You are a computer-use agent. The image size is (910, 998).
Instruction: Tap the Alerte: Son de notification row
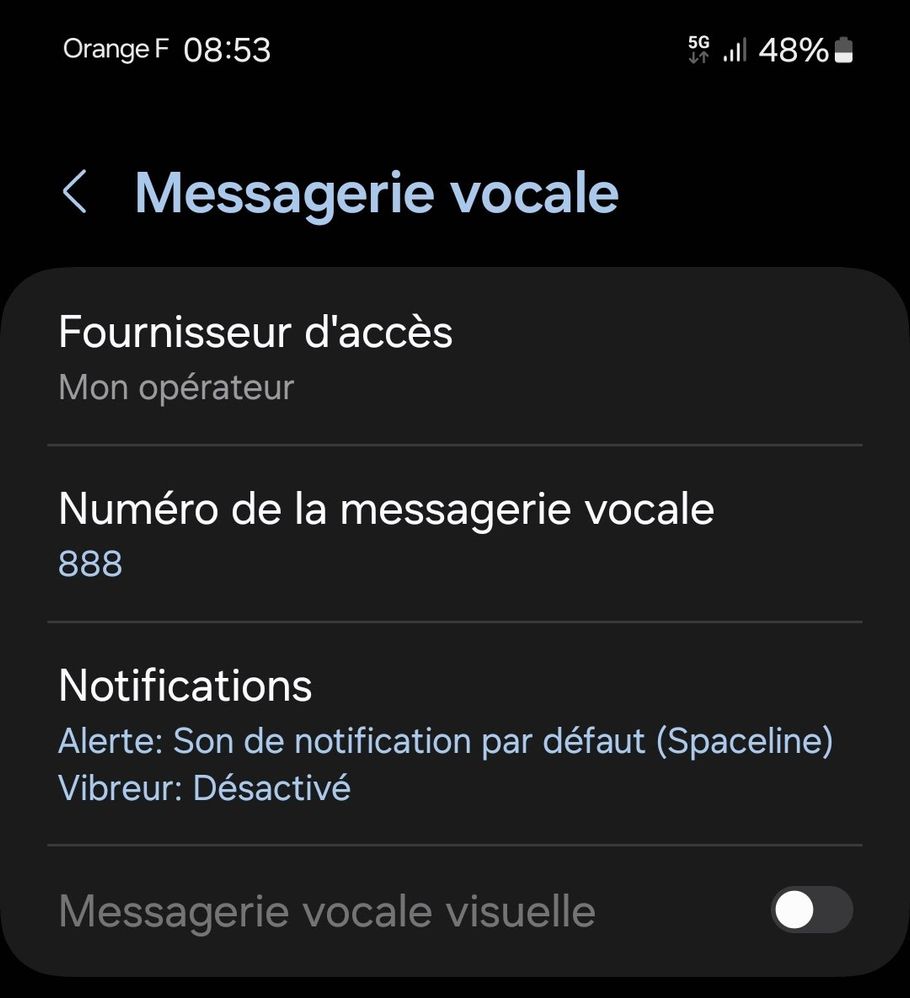[x=447, y=741]
